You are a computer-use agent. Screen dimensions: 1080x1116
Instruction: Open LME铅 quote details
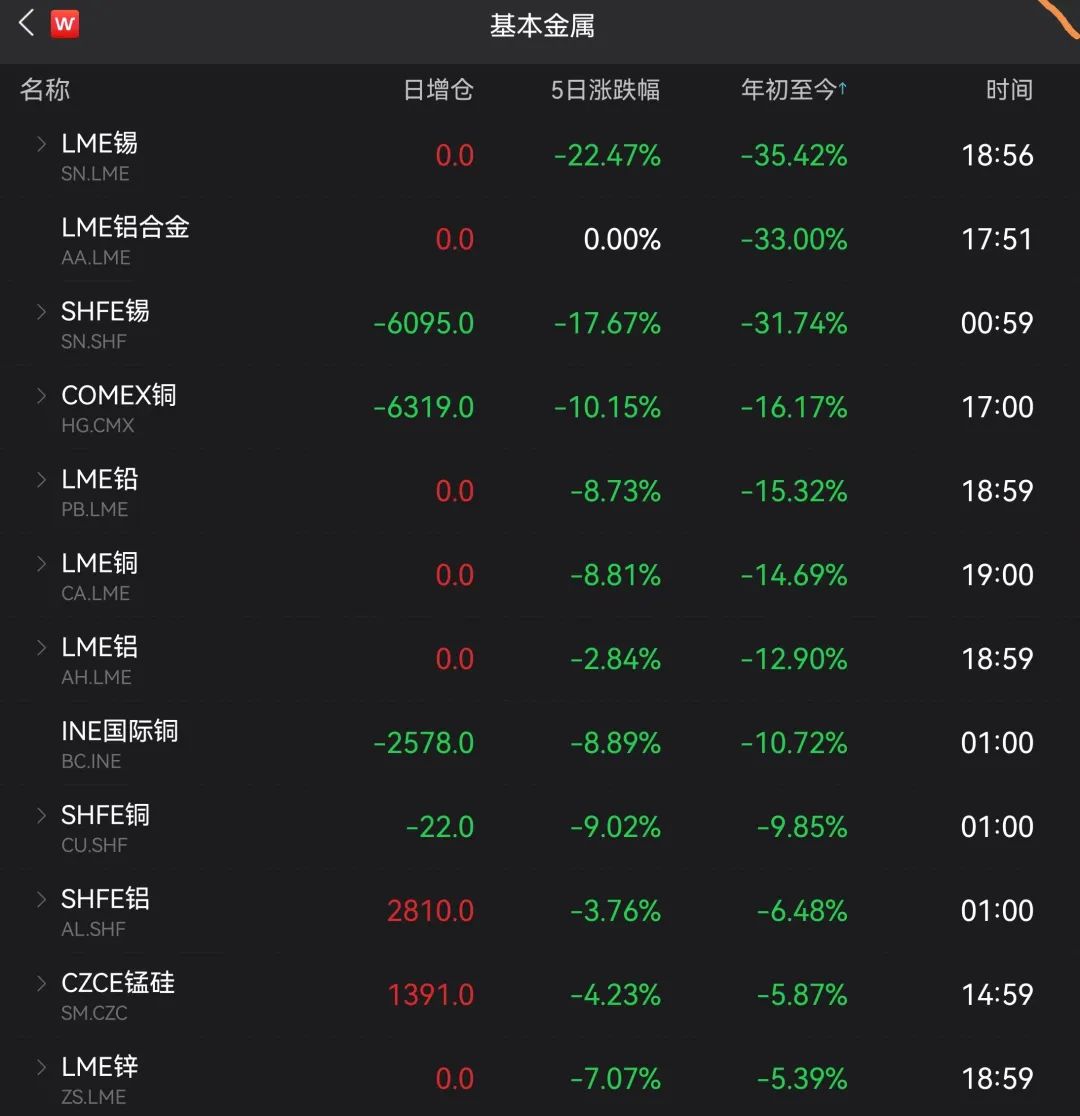[100, 490]
